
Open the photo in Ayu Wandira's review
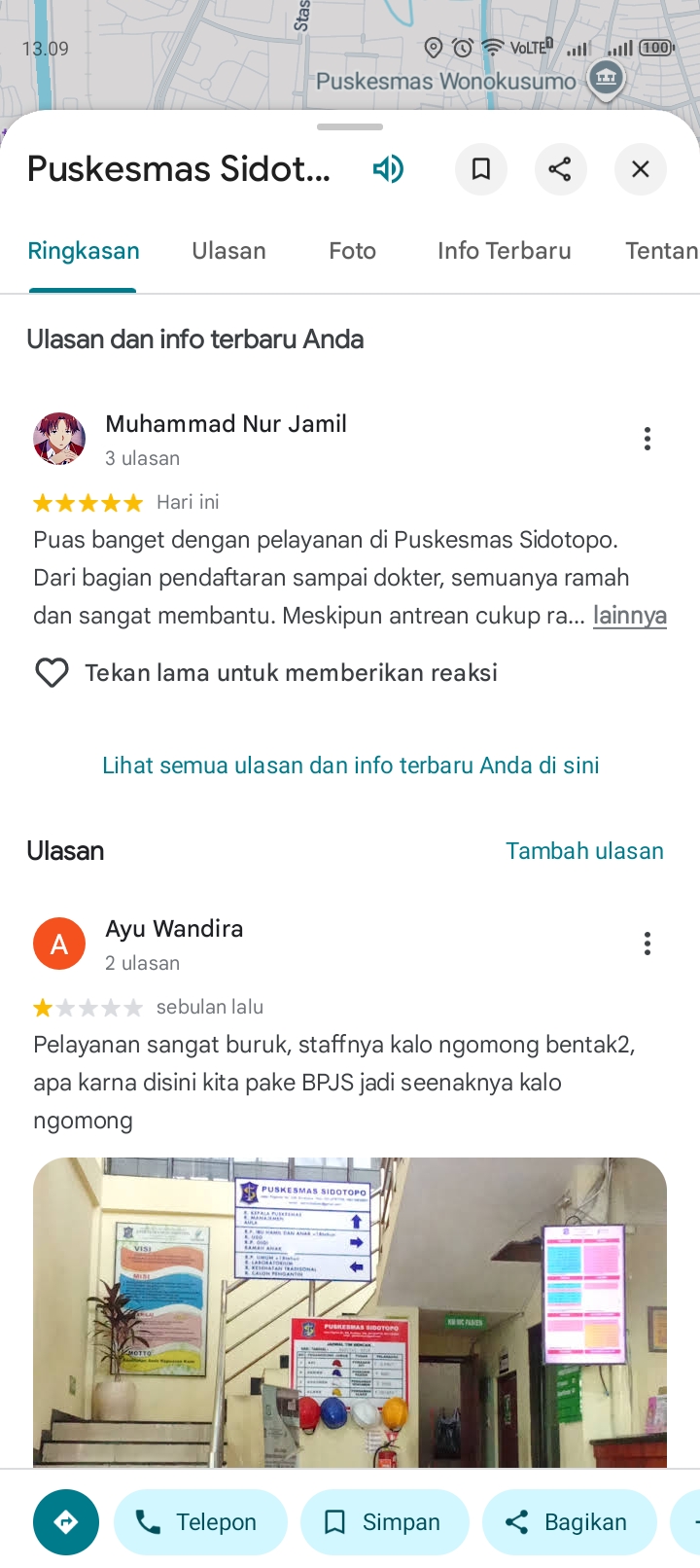click(350, 1313)
